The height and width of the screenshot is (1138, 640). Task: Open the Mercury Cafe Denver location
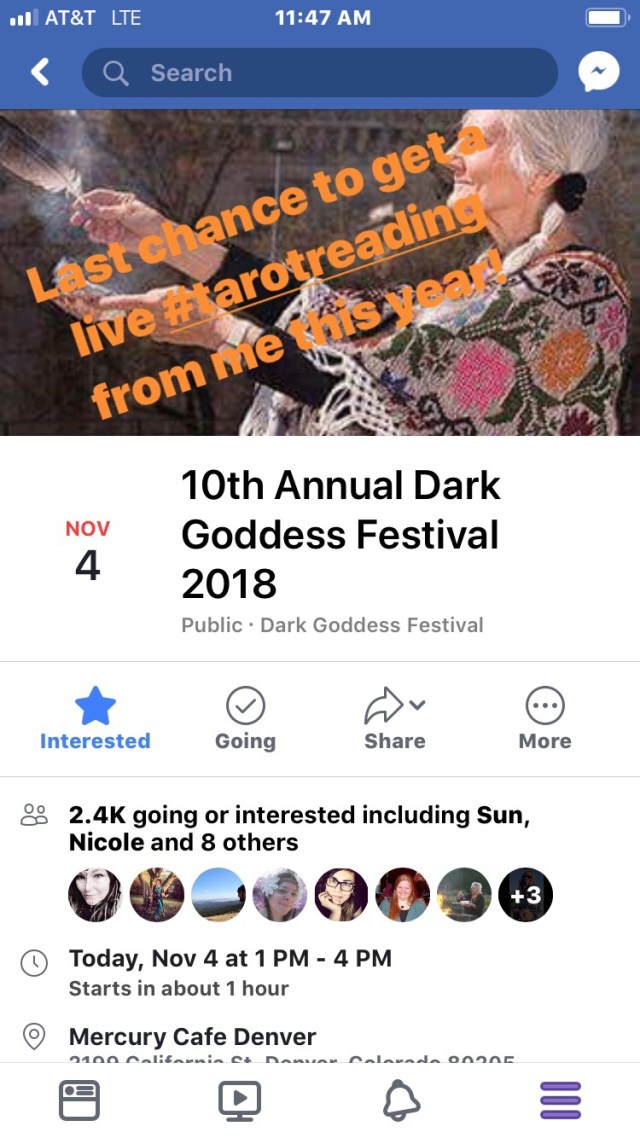pyautogui.click(x=192, y=1036)
